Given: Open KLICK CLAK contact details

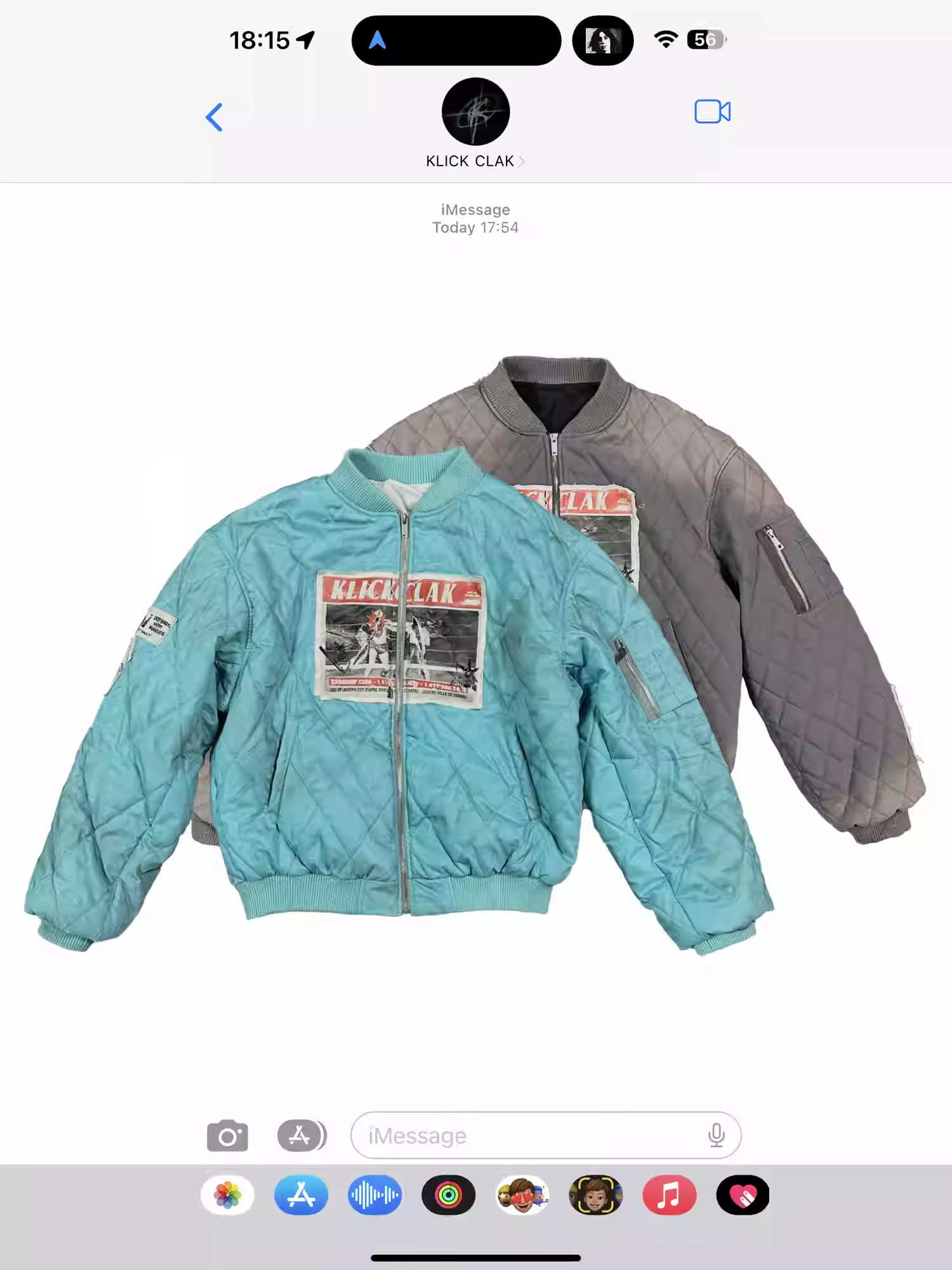Looking at the screenshot, I should (x=475, y=124).
